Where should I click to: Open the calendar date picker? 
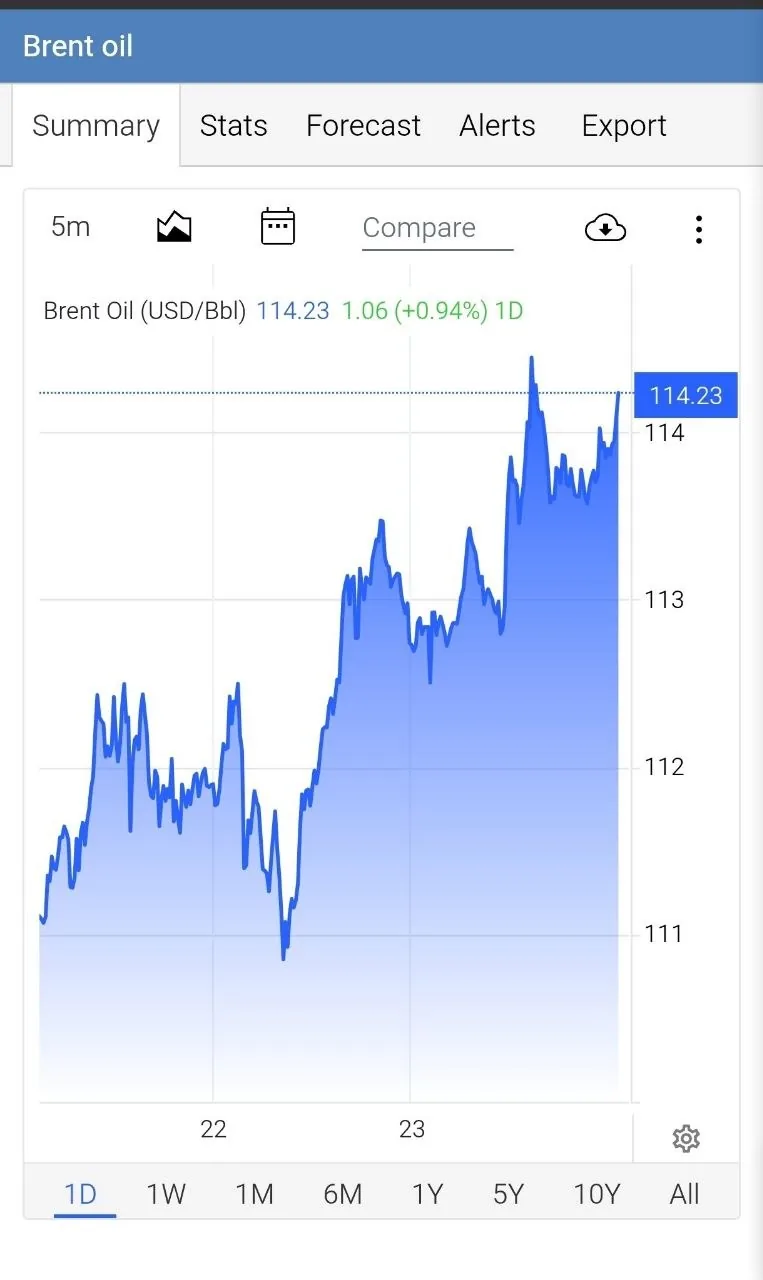[x=278, y=226]
